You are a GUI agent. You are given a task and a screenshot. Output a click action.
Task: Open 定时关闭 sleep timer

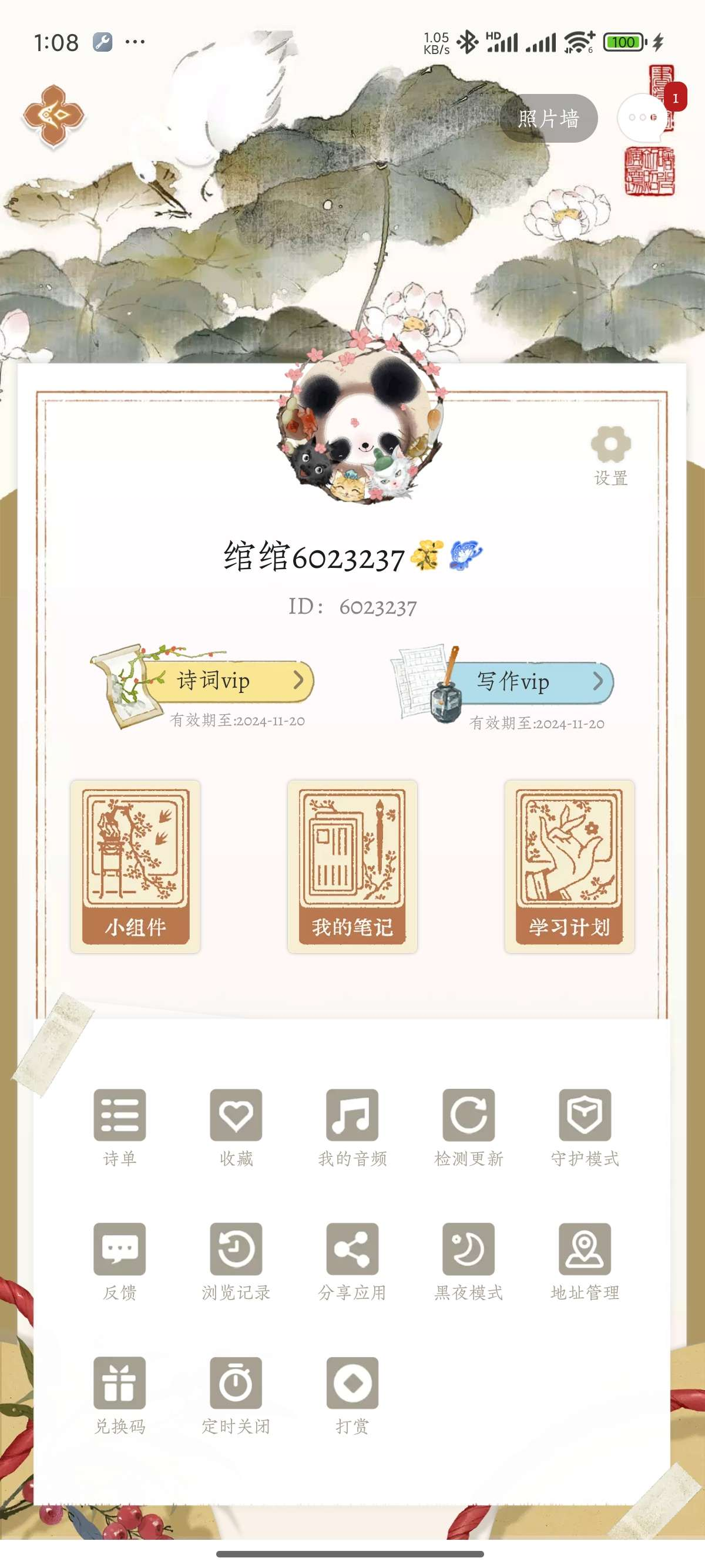tap(236, 1395)
